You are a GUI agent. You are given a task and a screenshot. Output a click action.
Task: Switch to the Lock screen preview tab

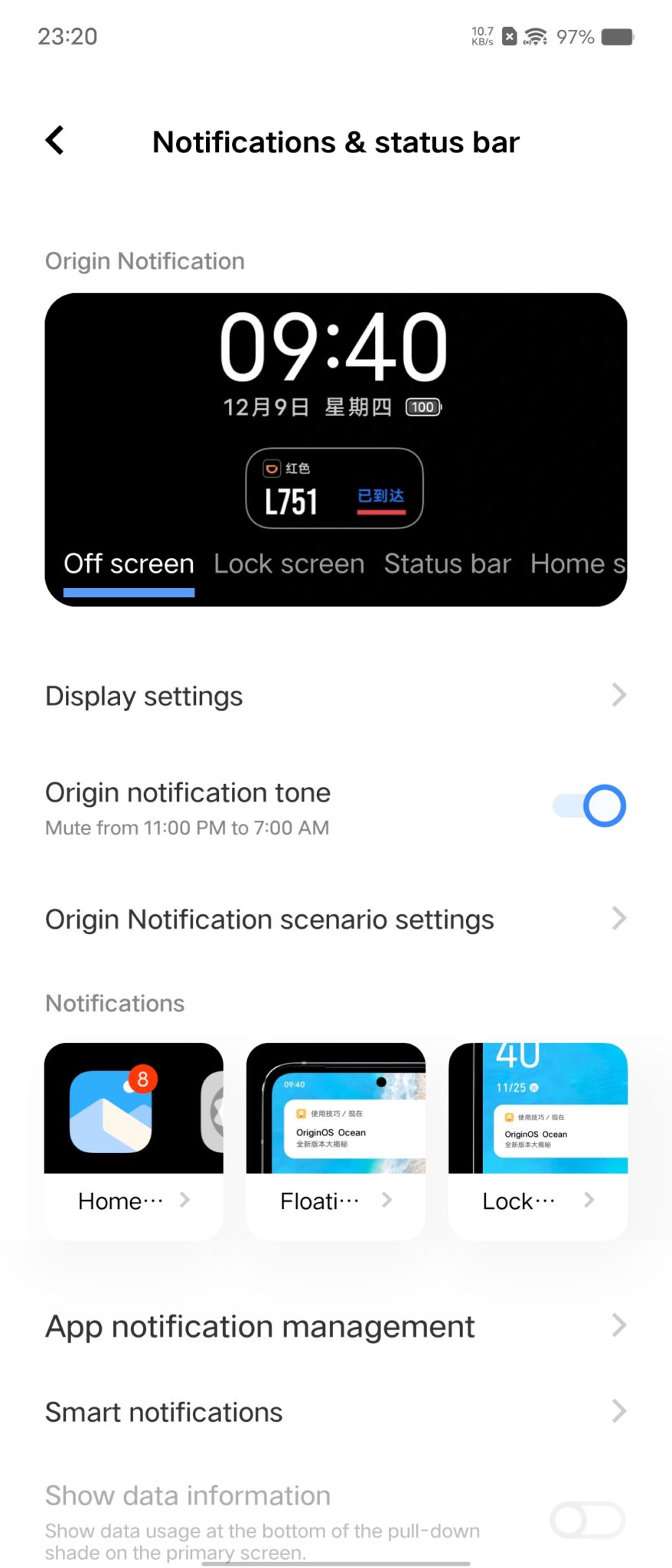[289, 564]
